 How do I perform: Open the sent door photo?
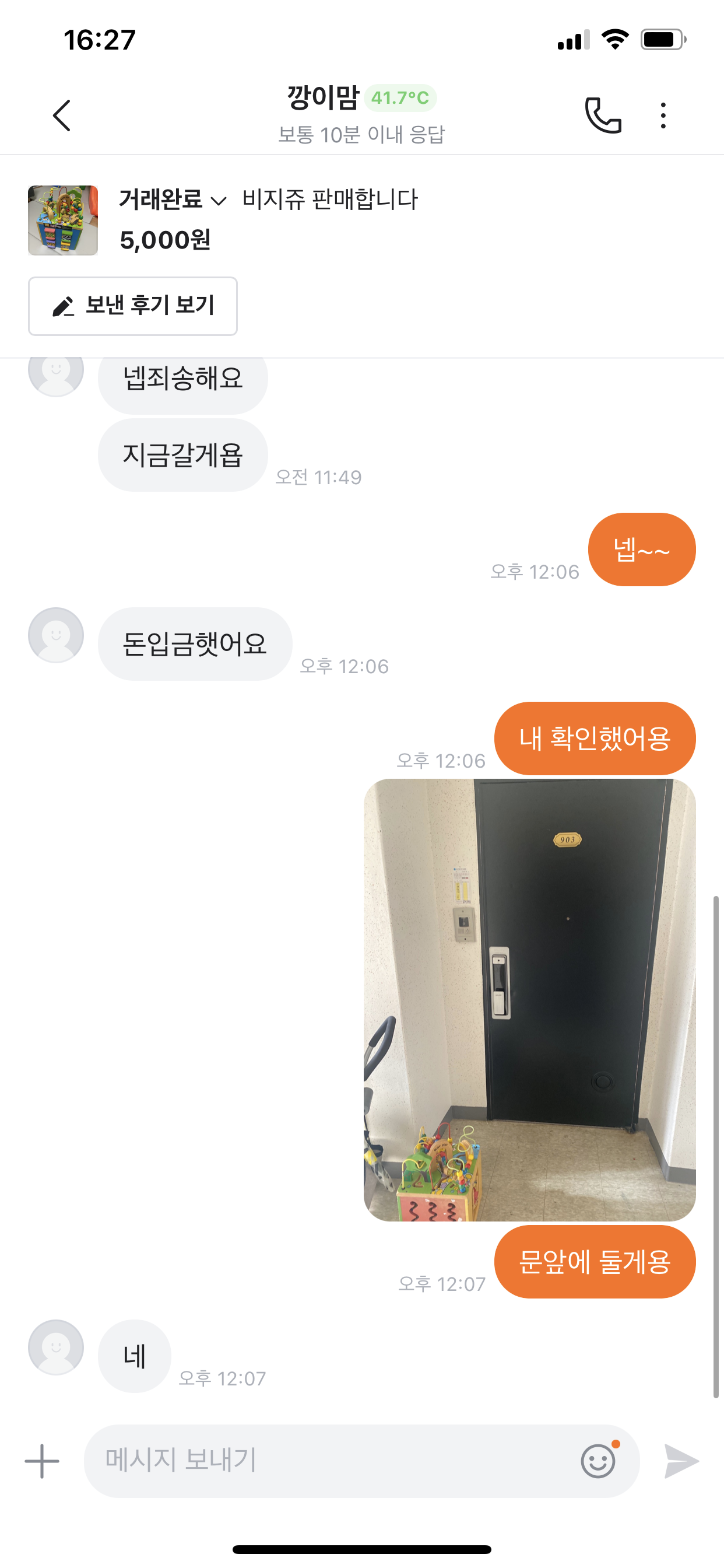pyautogui.click(x=529, y=999)
